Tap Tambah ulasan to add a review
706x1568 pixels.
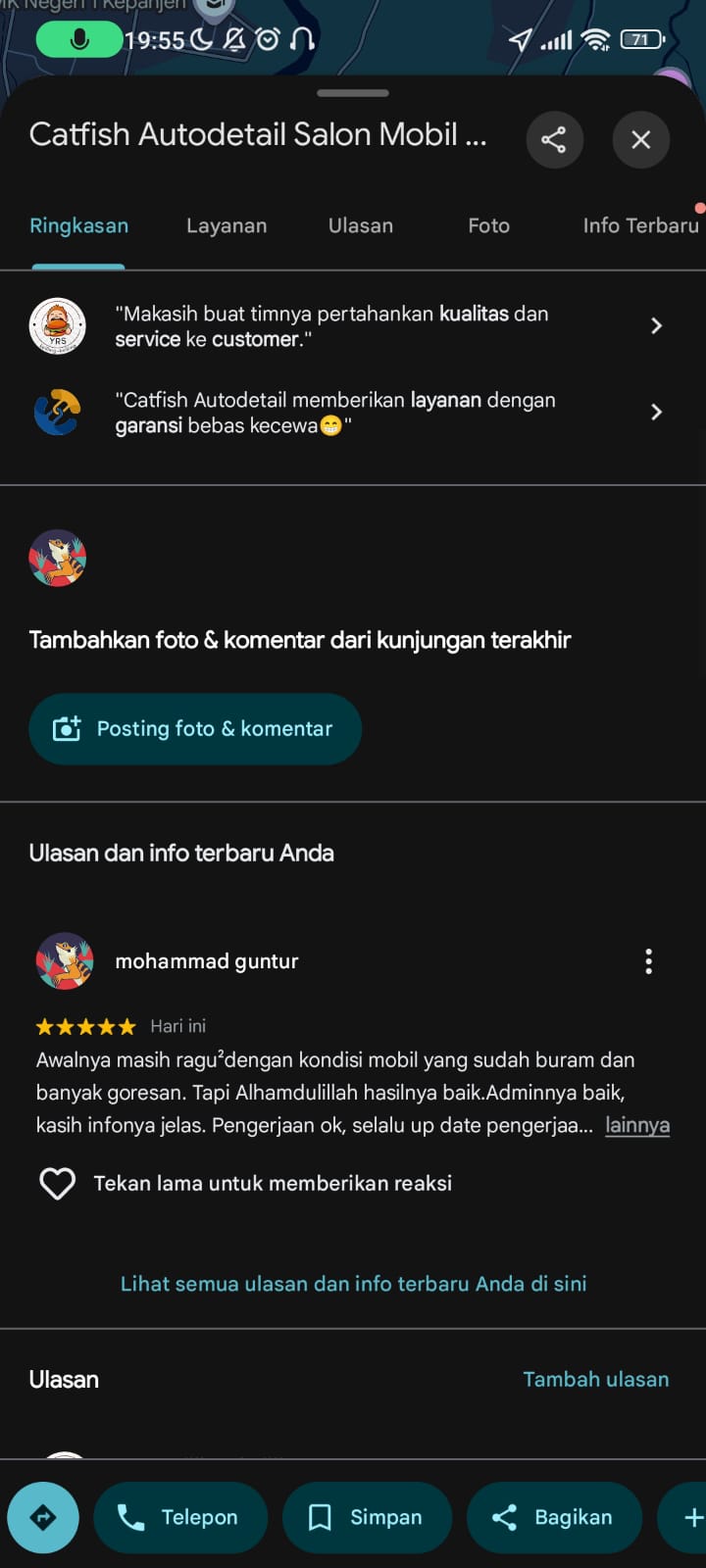[596, 1379]
